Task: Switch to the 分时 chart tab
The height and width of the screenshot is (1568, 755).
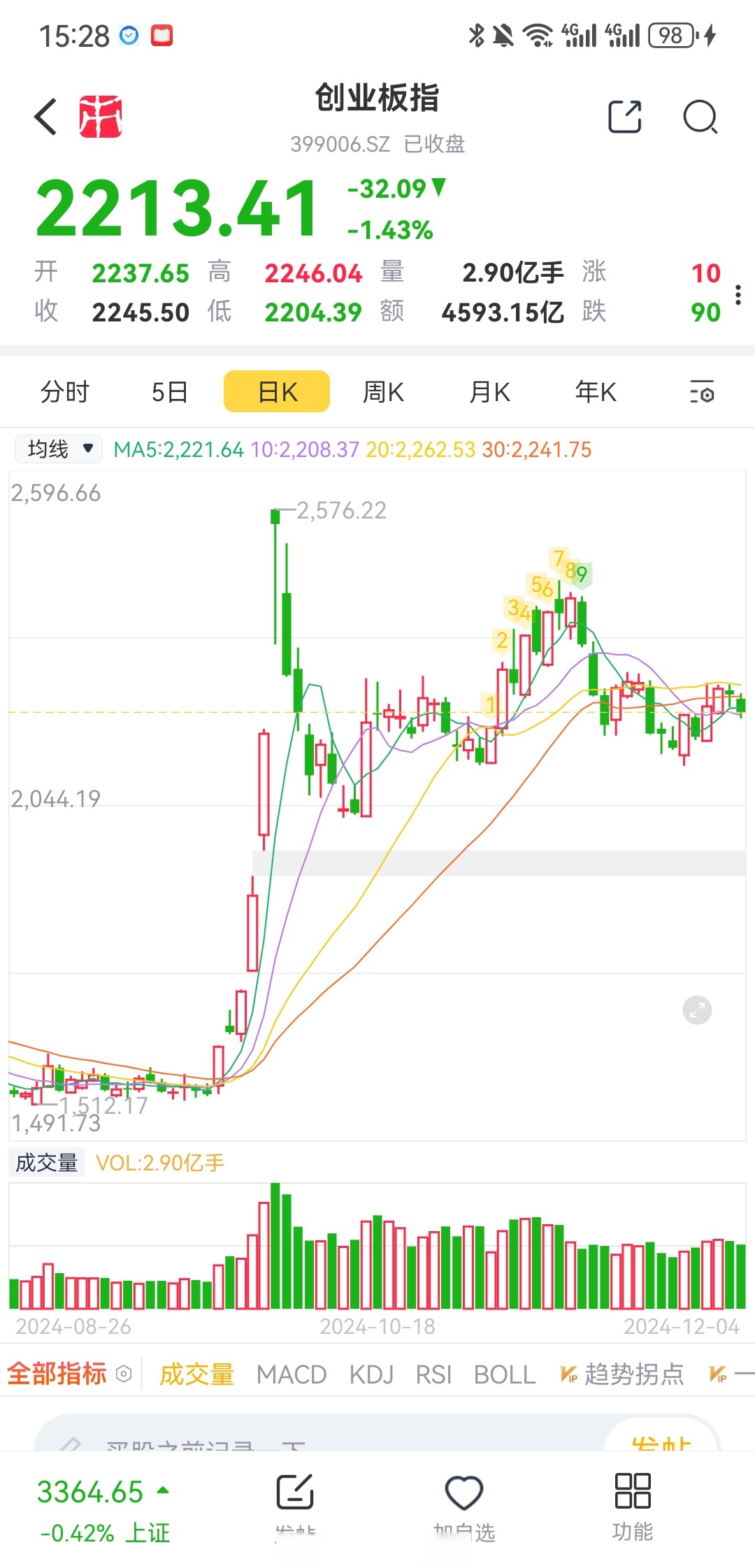Action: click(x=65, y=392)
